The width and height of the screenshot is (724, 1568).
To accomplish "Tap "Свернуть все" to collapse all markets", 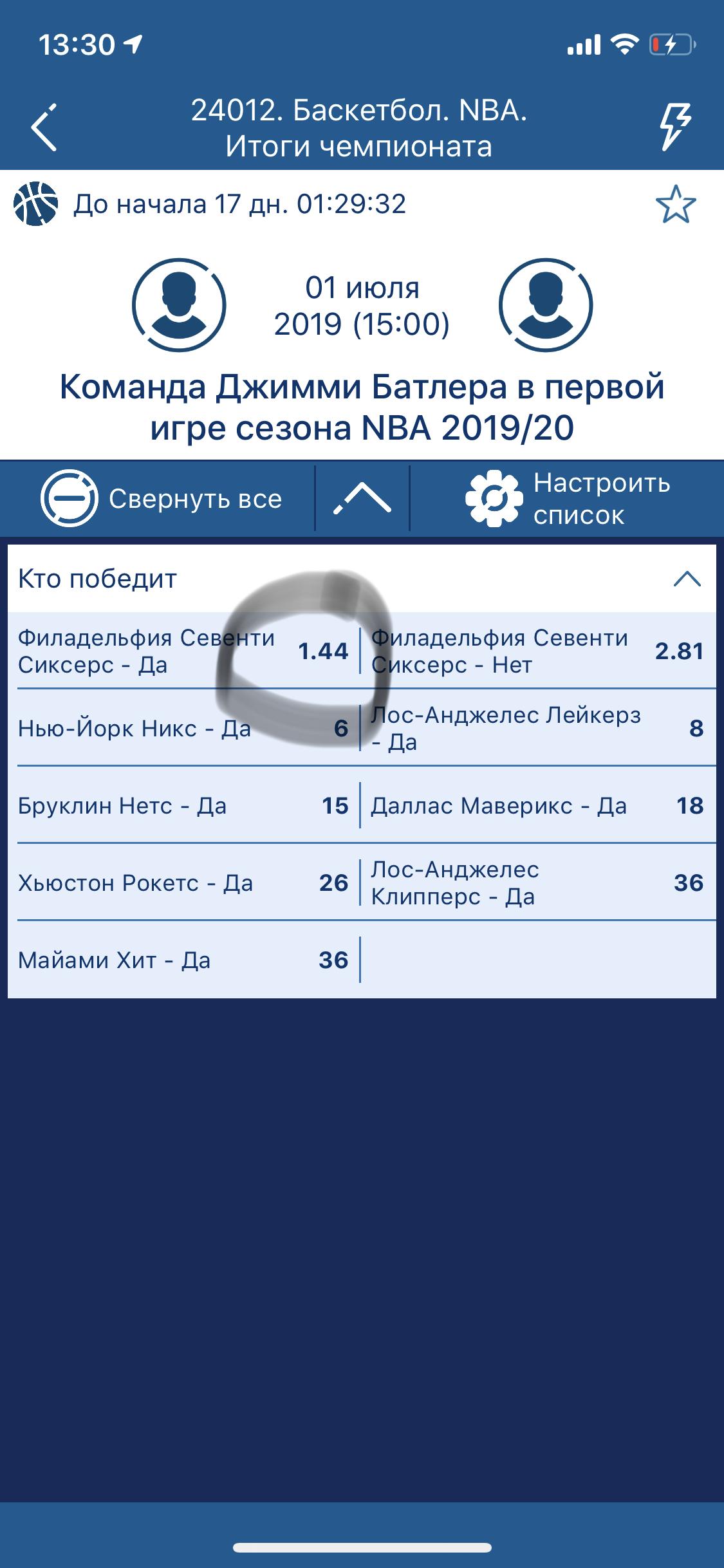I will tap(161, 499).
